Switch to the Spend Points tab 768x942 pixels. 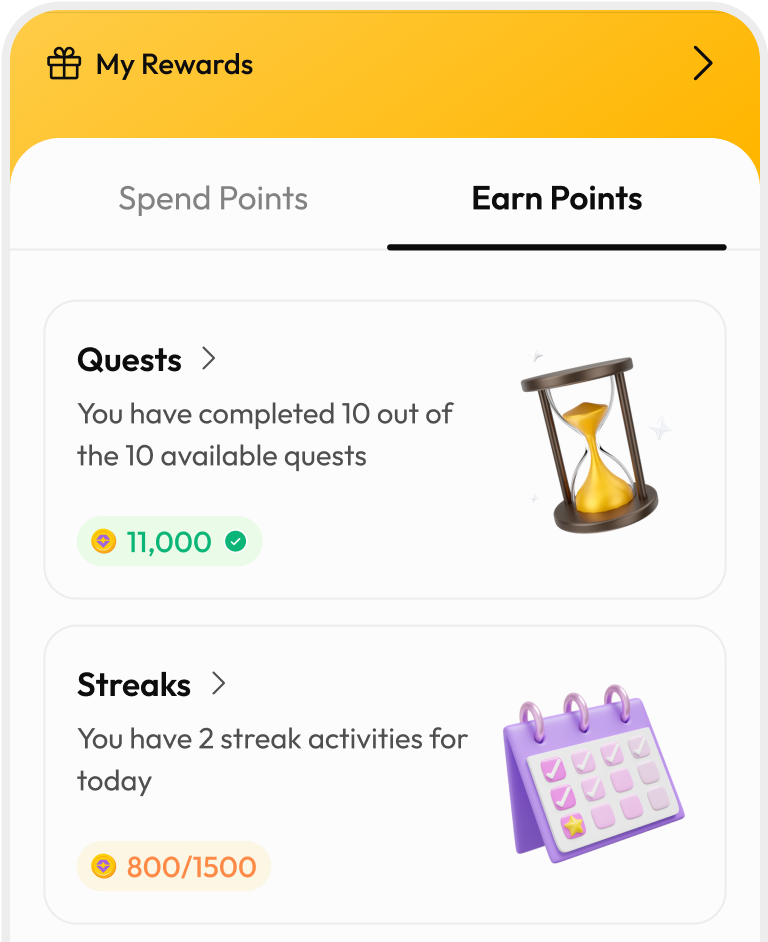click(x=213, y=198)
